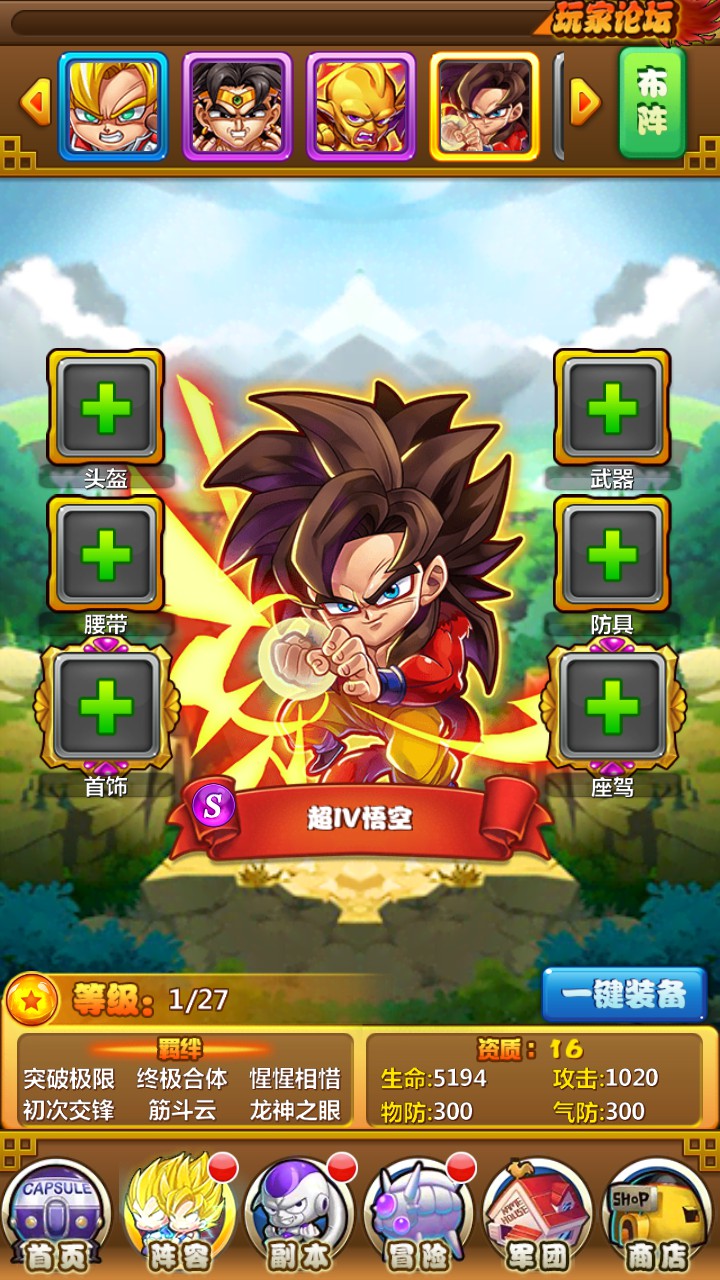The width and height of the screenshot is (720, 1280).
Task: Add equipment to the 防具 armor slot
Action: click(x=612, y=553)
